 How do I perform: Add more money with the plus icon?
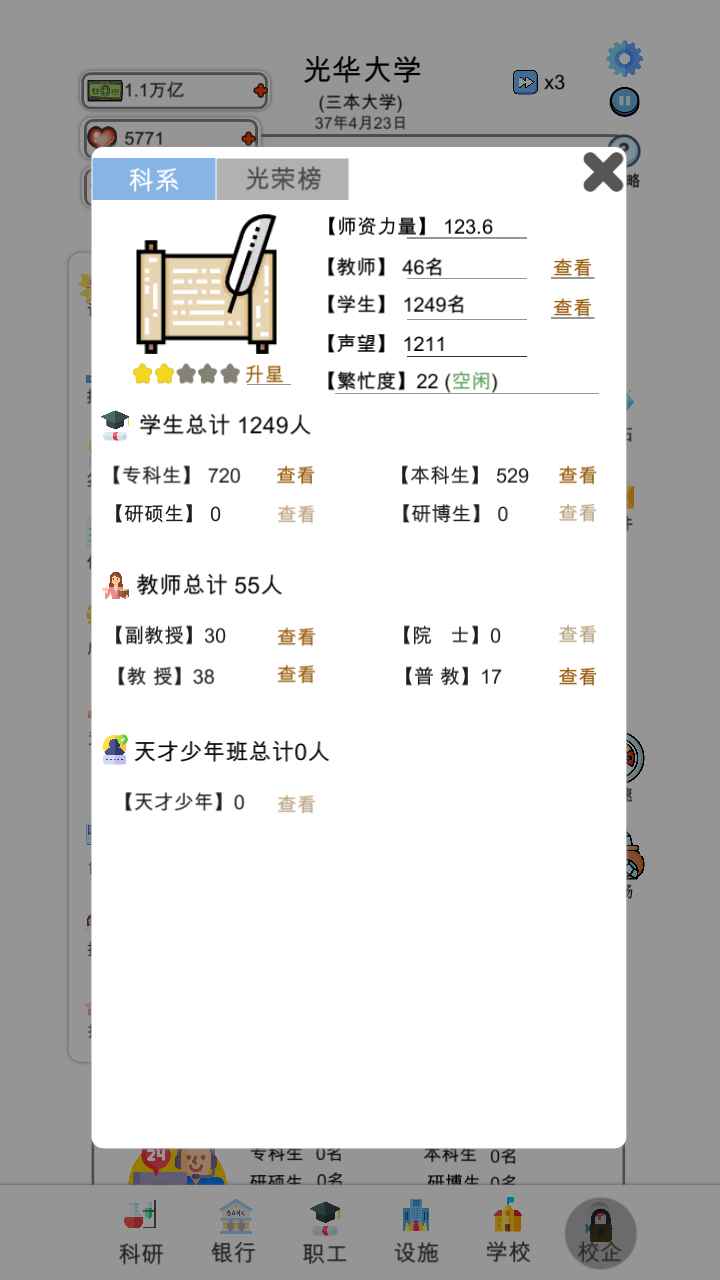coord(261,91)
